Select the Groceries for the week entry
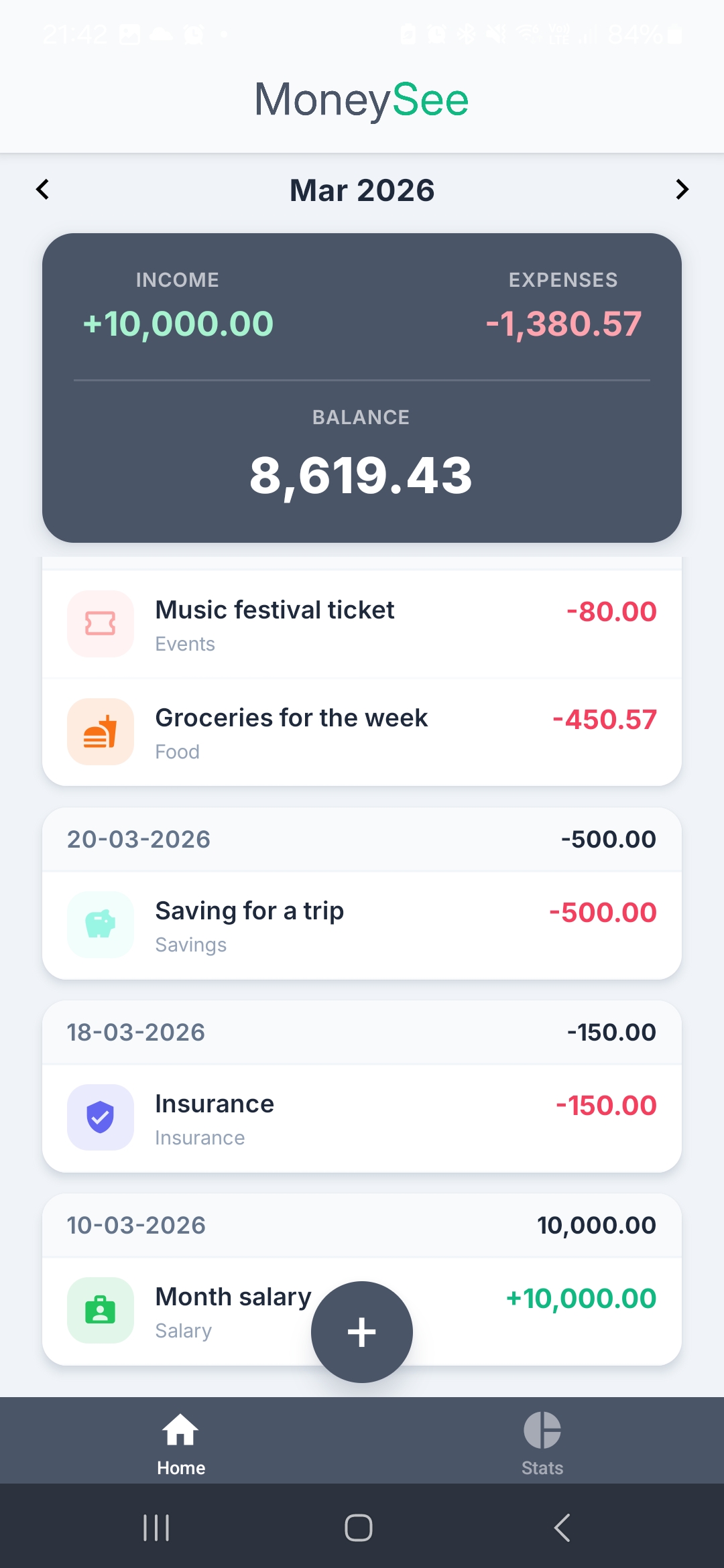This screenshot has height=1568, width=724. coord(362,731)
